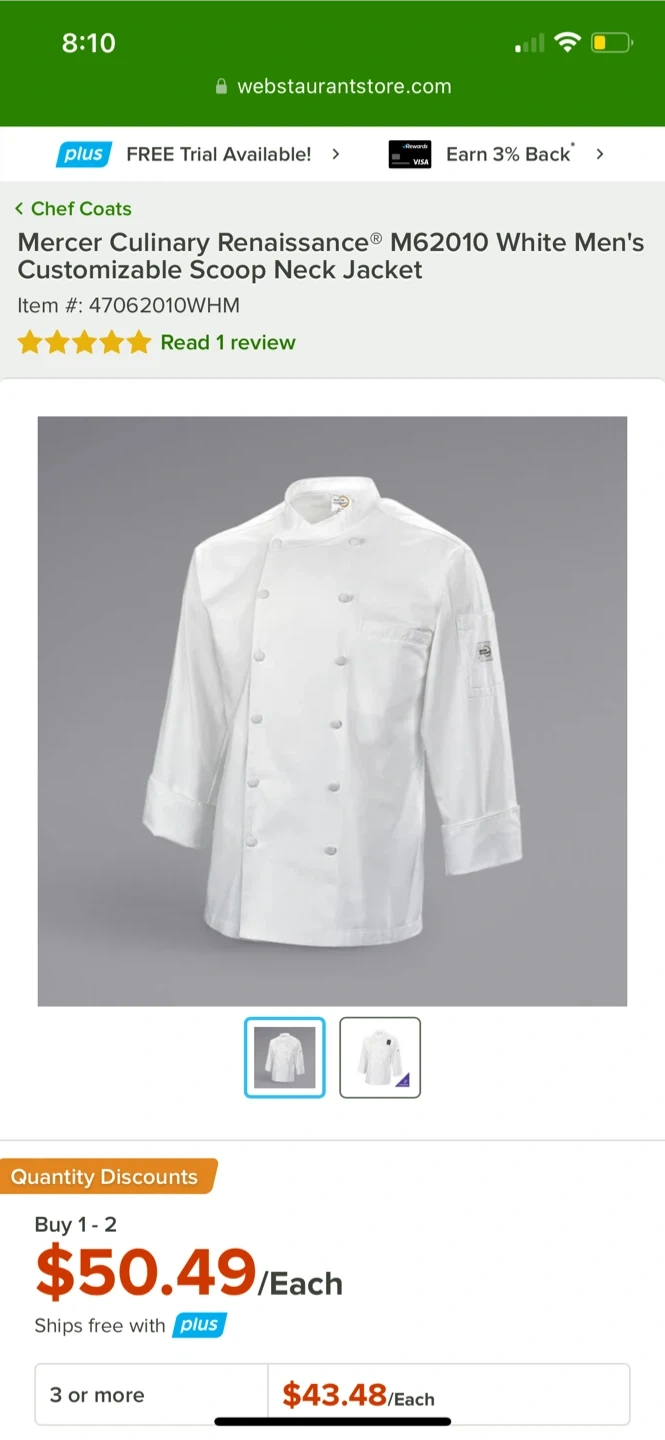The width and height of the screenshot is (665, 1440).
Task: Enlarge the main chef jacket image
Action: [332, 711]
